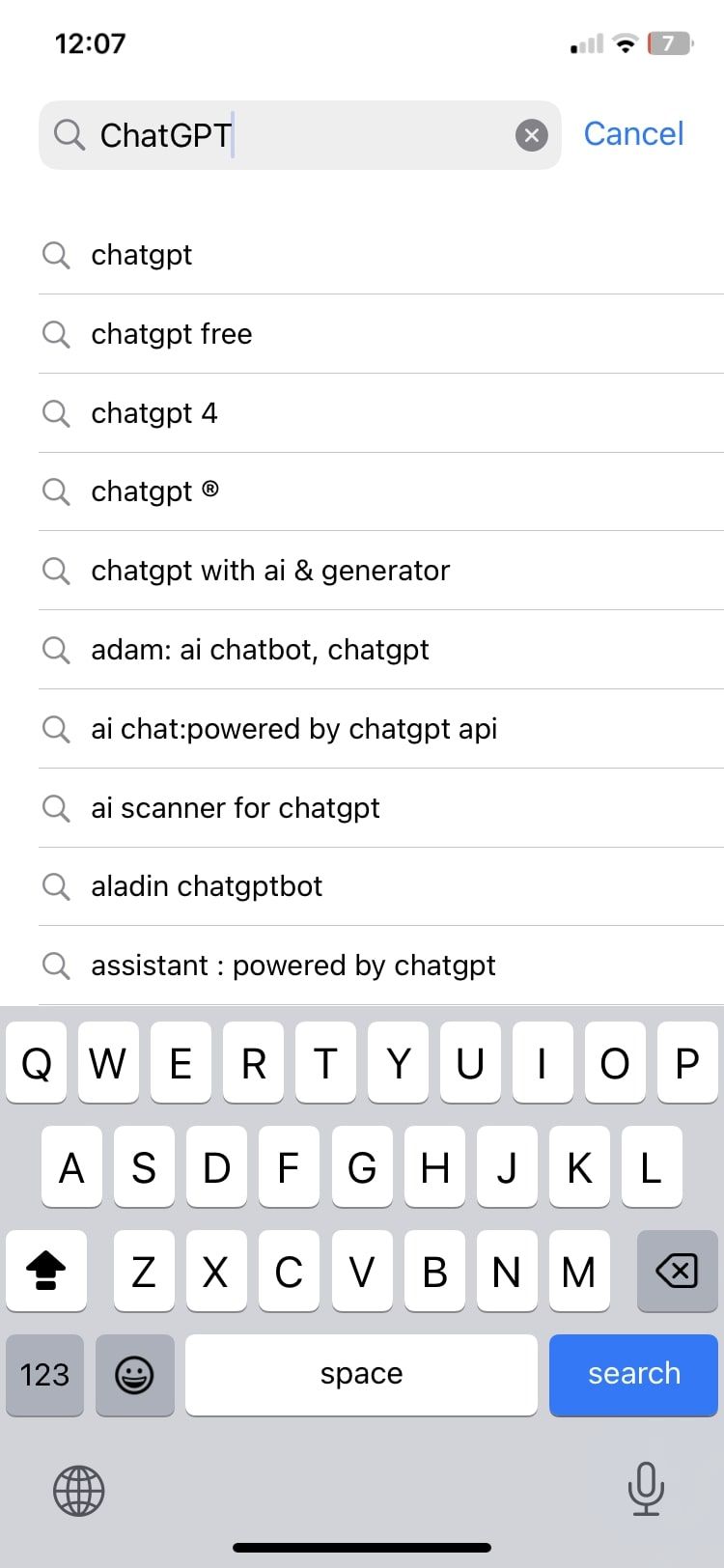Switch to the numeric 123 keyboard
The width and height of the screenshot is (724, 1568).
coord(44,1375)
